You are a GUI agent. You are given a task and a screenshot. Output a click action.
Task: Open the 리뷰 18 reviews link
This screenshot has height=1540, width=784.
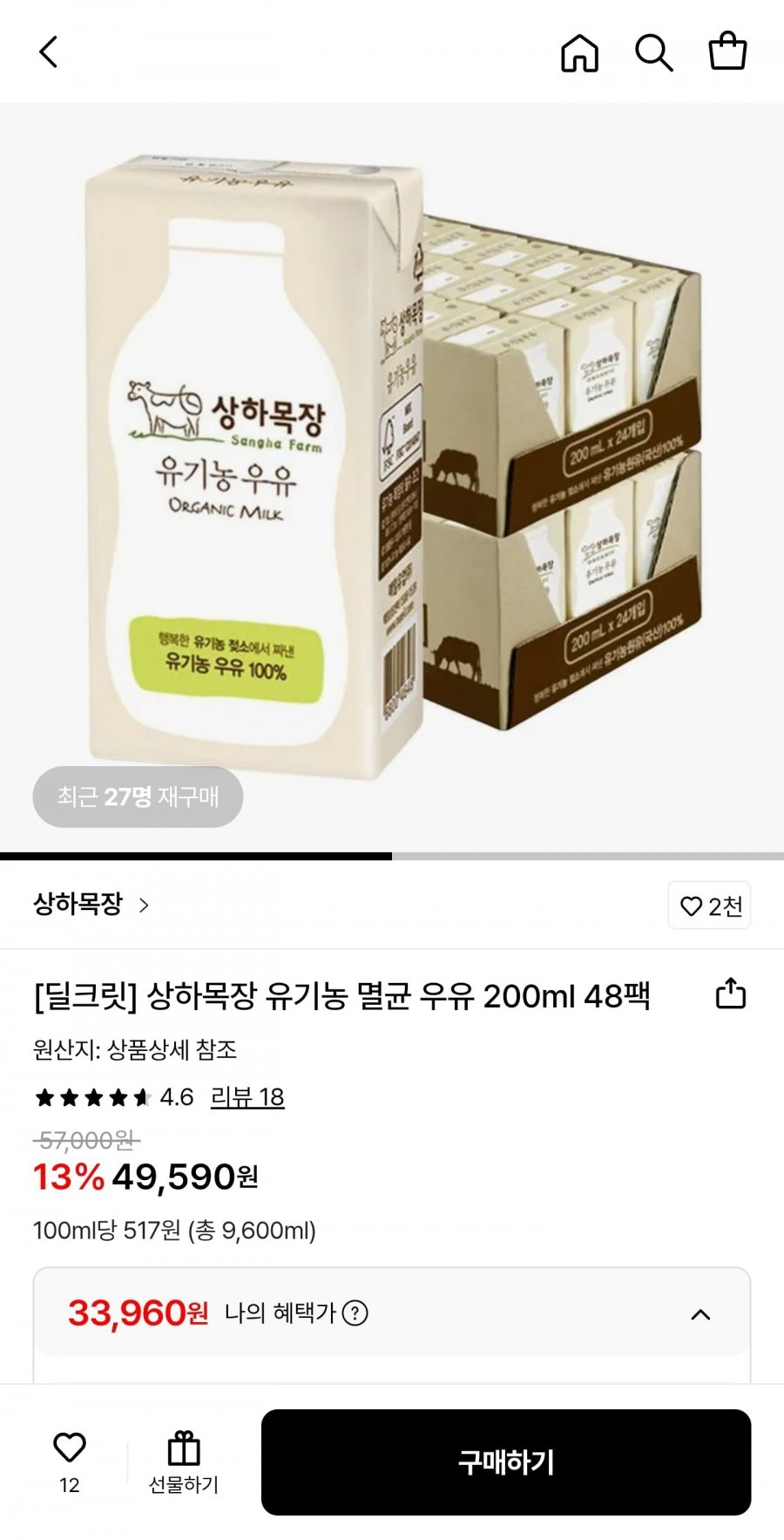(x=247, y=1097)
